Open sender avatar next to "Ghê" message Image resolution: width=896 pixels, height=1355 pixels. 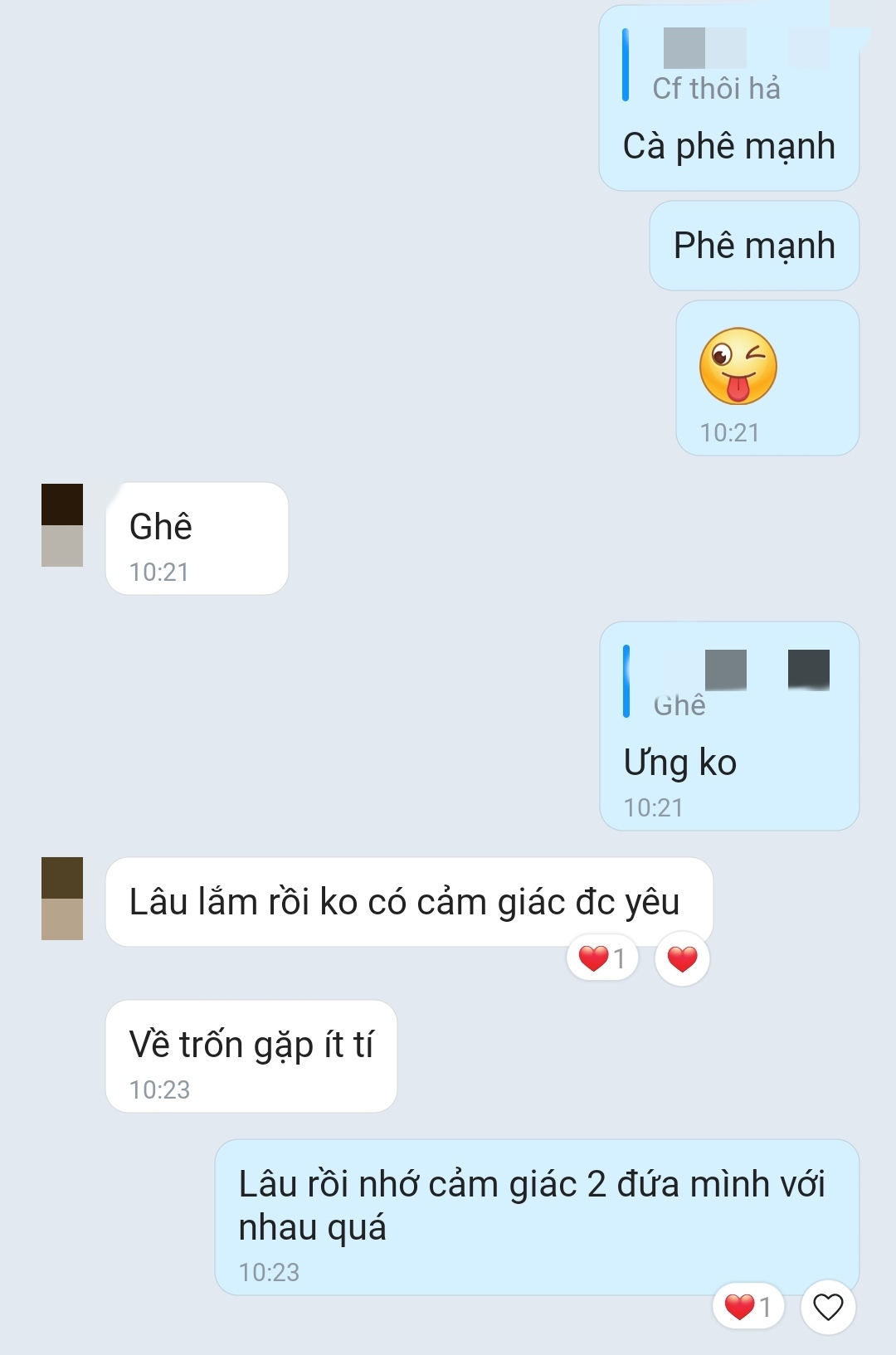pyautogui.click(x=62, y=525)
